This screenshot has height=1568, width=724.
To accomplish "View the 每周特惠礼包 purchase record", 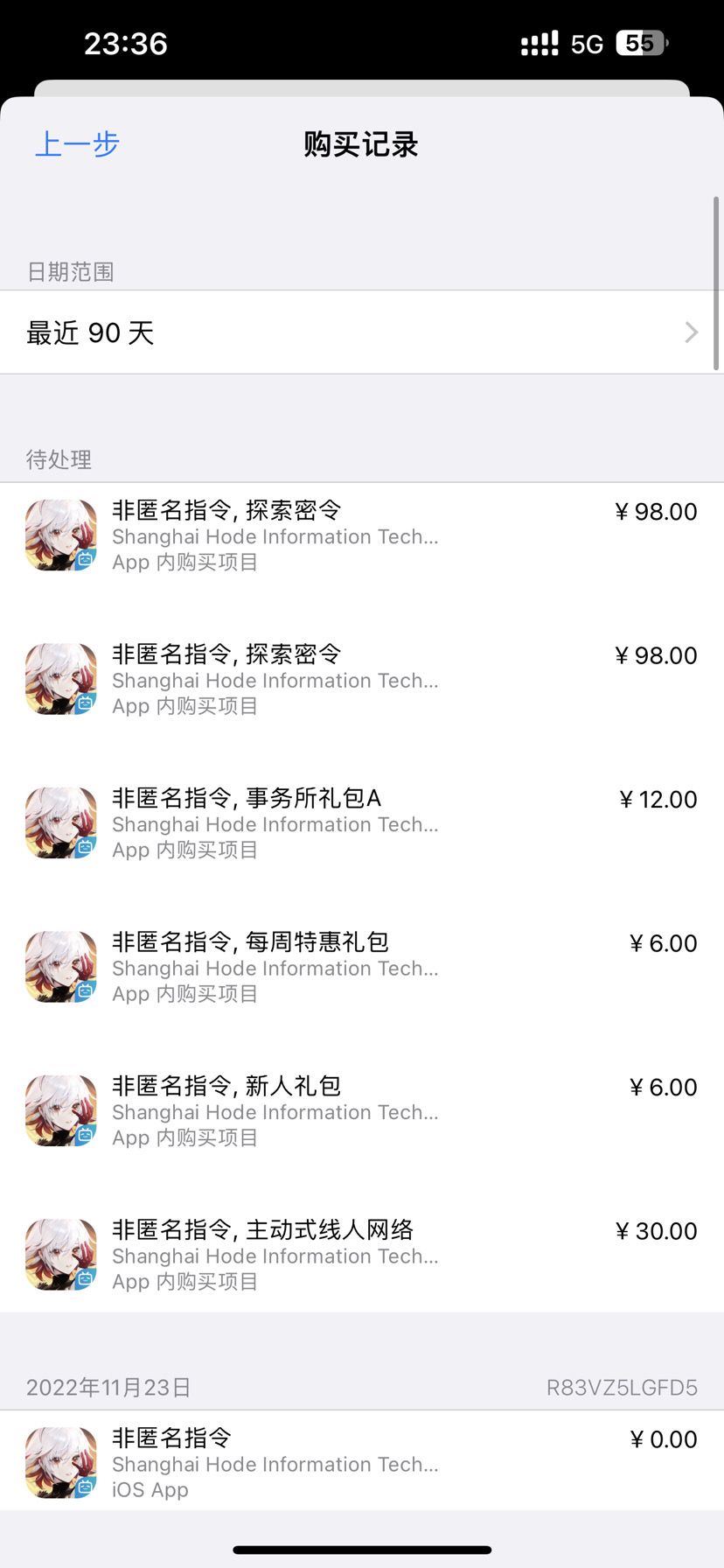I will pyautogui.click(x=362, y=967).
